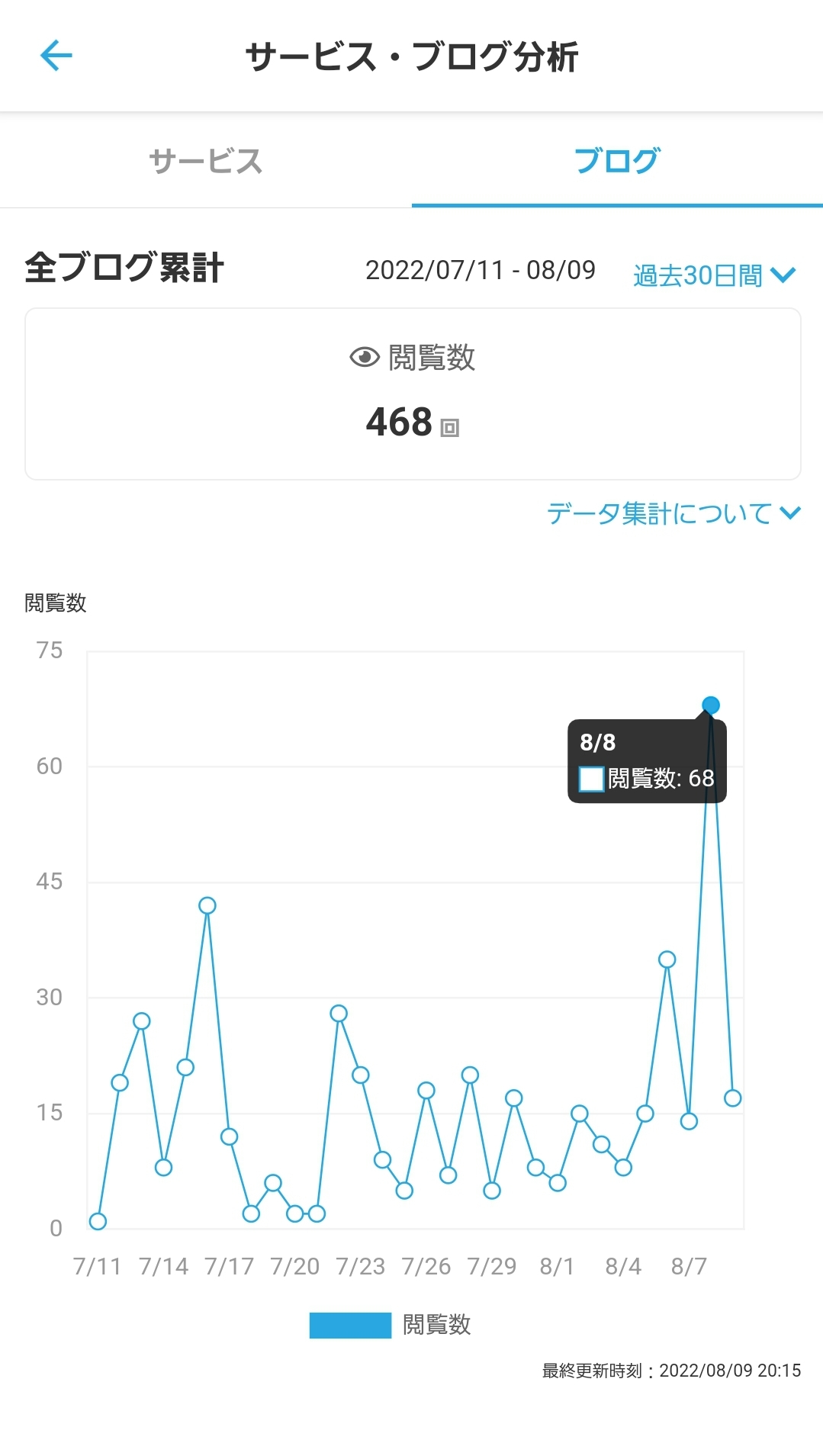This screenshot has height=1456, width=823.
Task: Tap the back arrow icon
Action: [54, 56]
